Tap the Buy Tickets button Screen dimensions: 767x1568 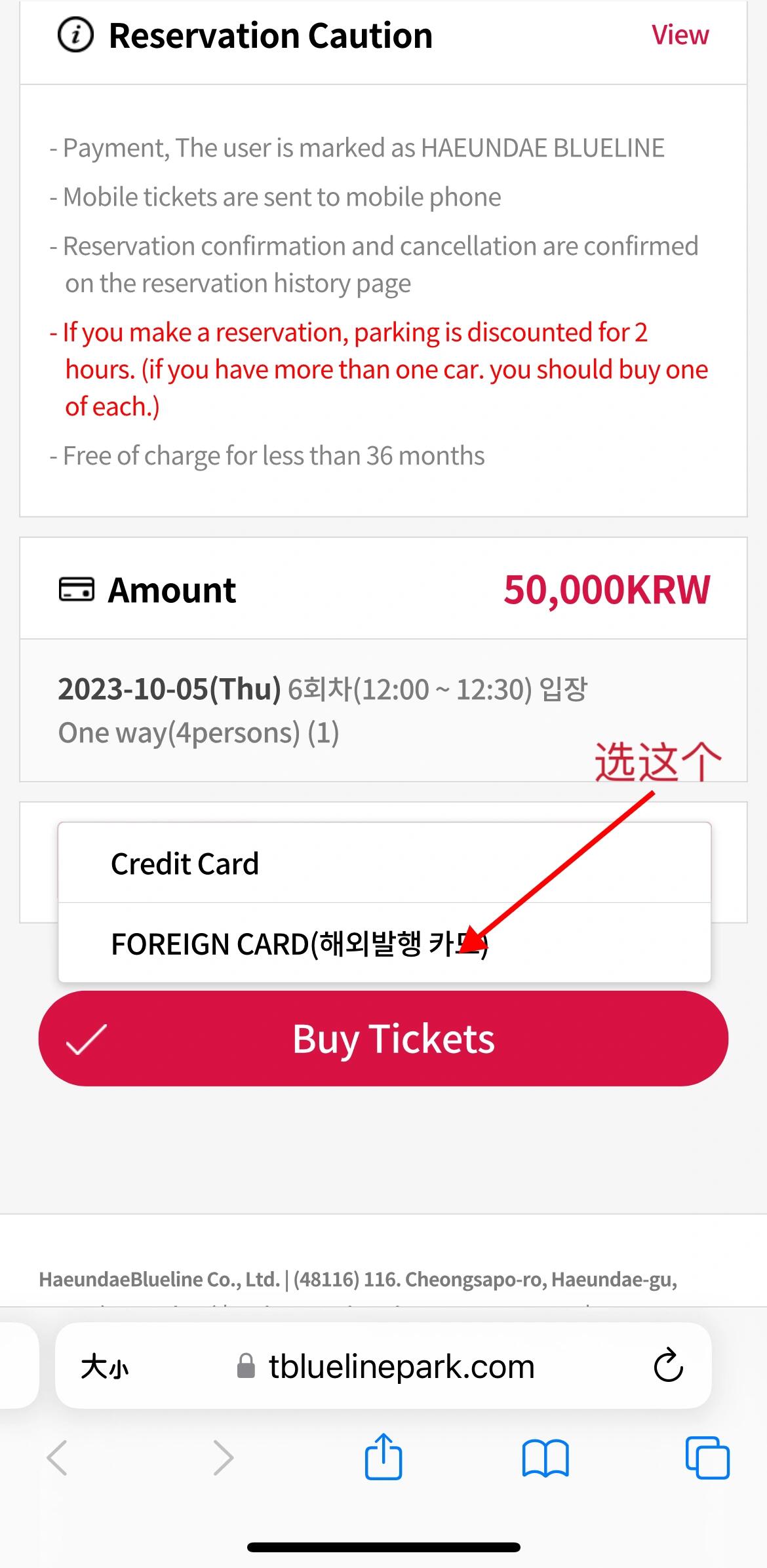point(383,1039)
